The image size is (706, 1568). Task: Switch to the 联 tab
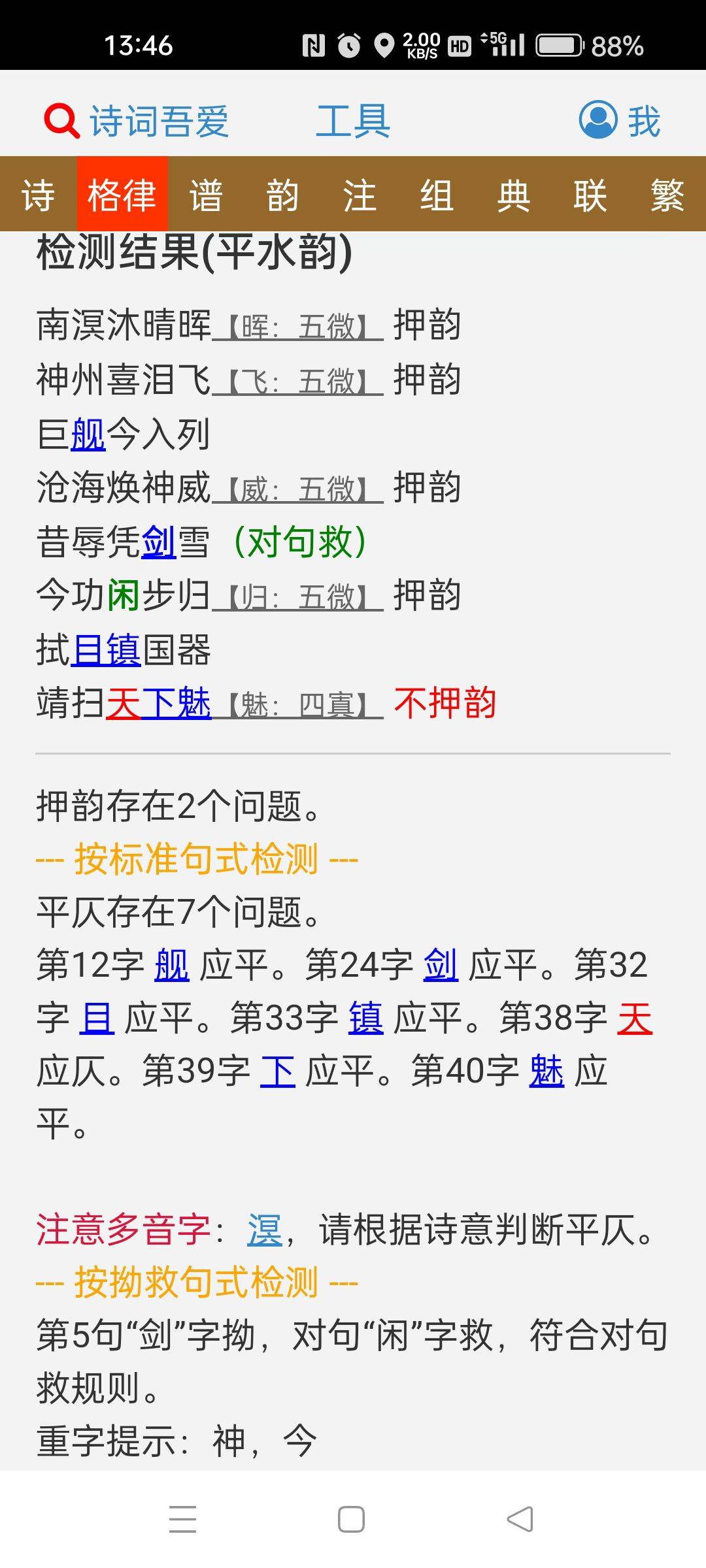click(x=590, y=195)
